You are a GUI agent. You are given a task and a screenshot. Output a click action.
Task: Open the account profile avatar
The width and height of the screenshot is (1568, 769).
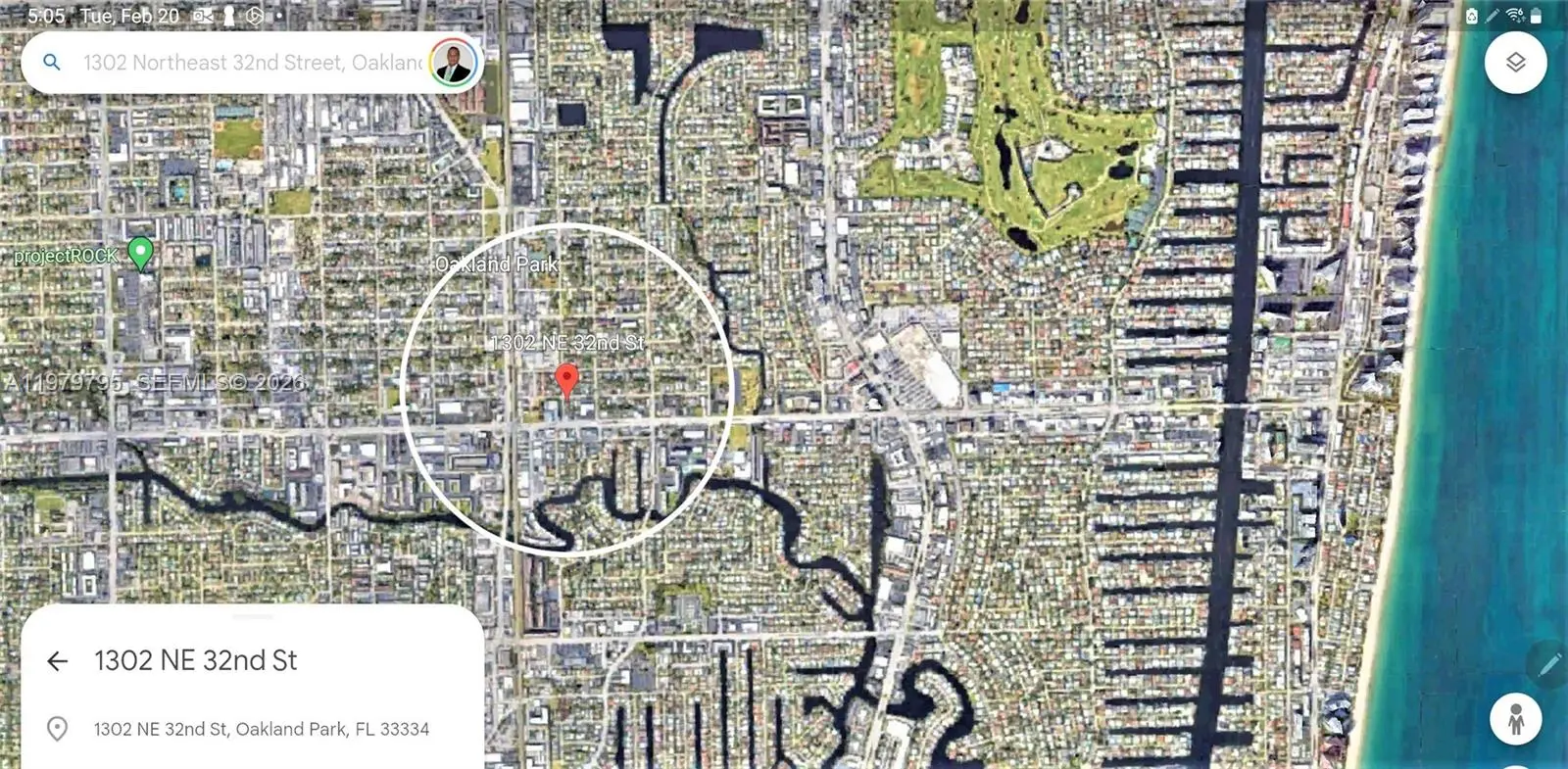453,63
